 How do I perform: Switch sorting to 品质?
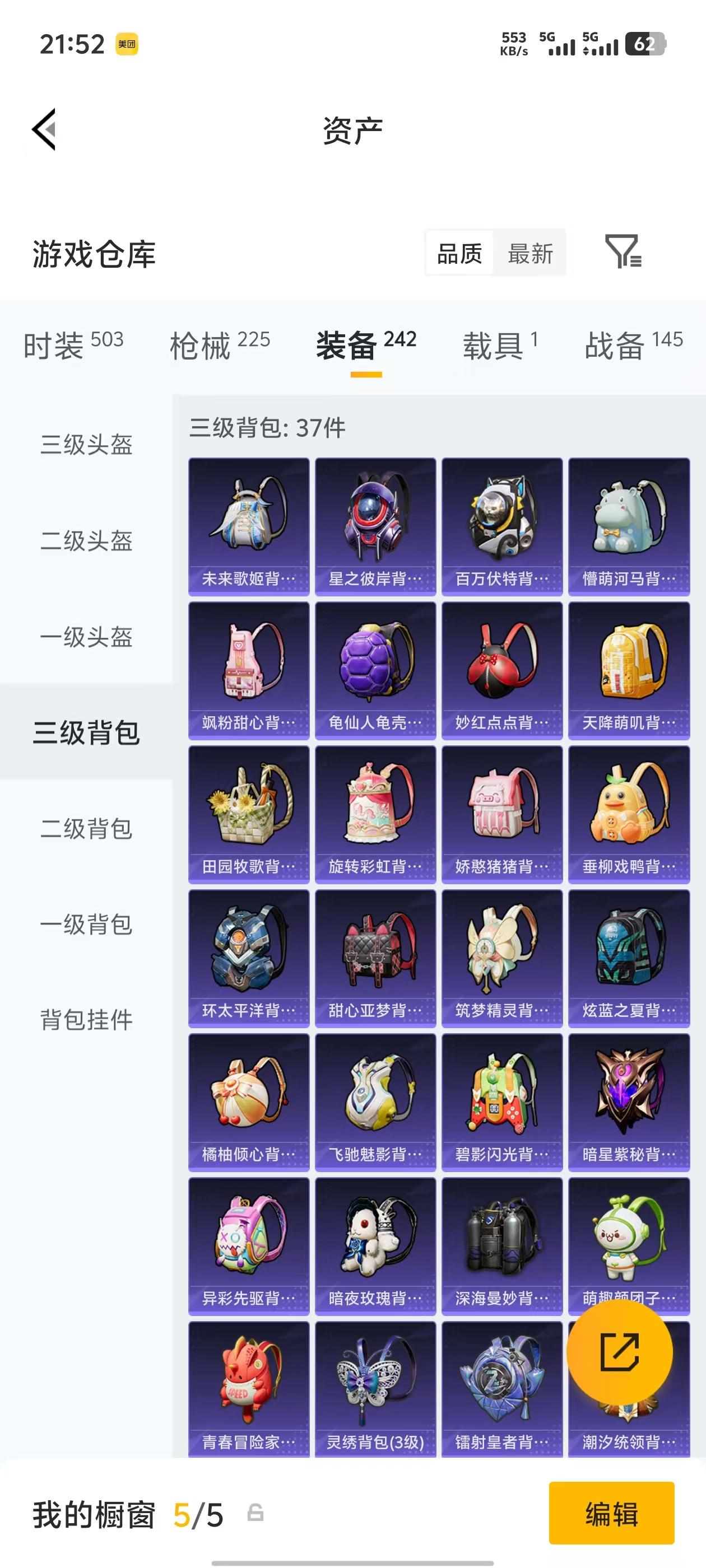[461, 253]
